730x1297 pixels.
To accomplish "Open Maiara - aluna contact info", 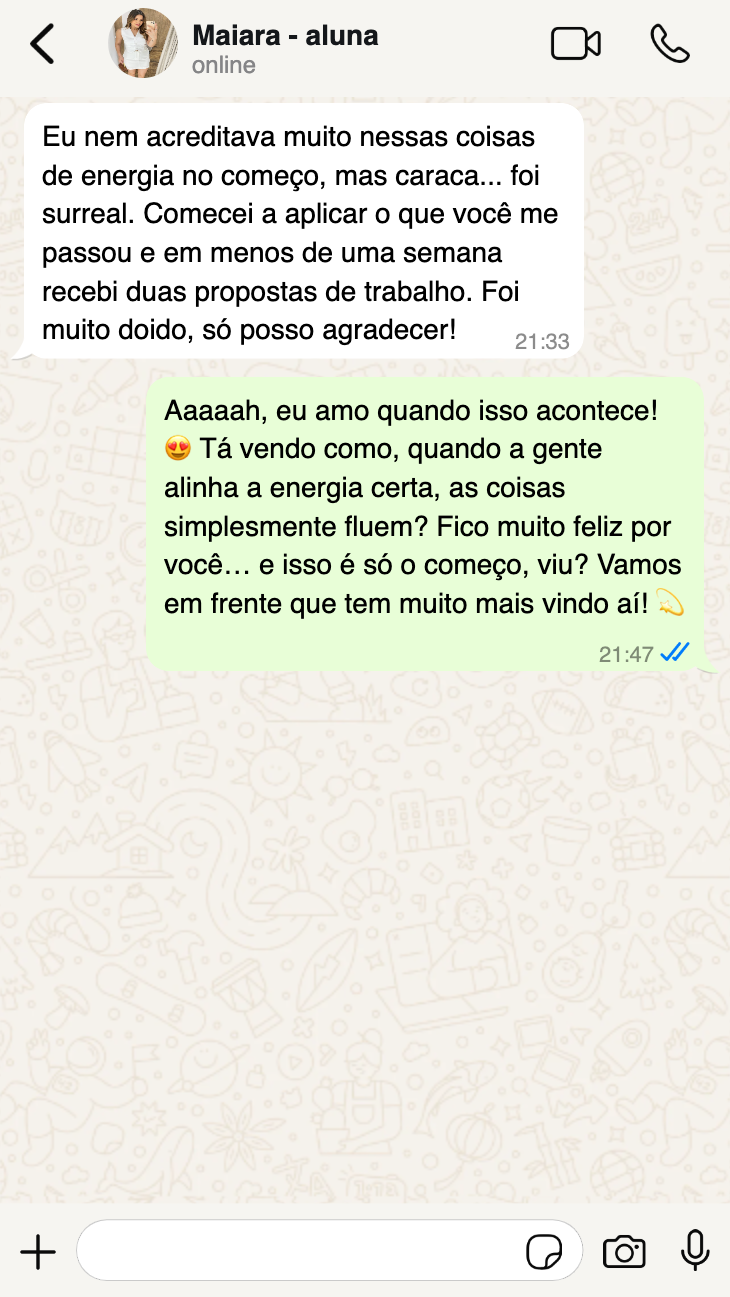I will (285, 48).
